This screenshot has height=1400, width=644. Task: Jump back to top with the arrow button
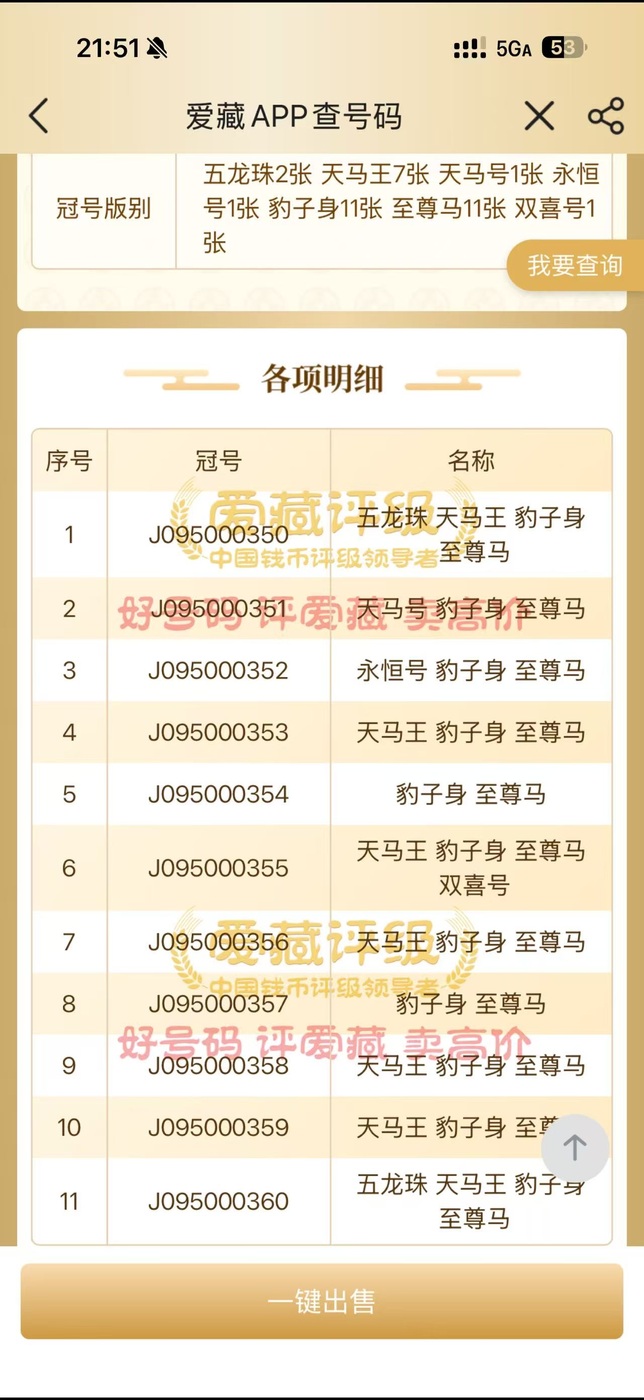(575, 1147)
